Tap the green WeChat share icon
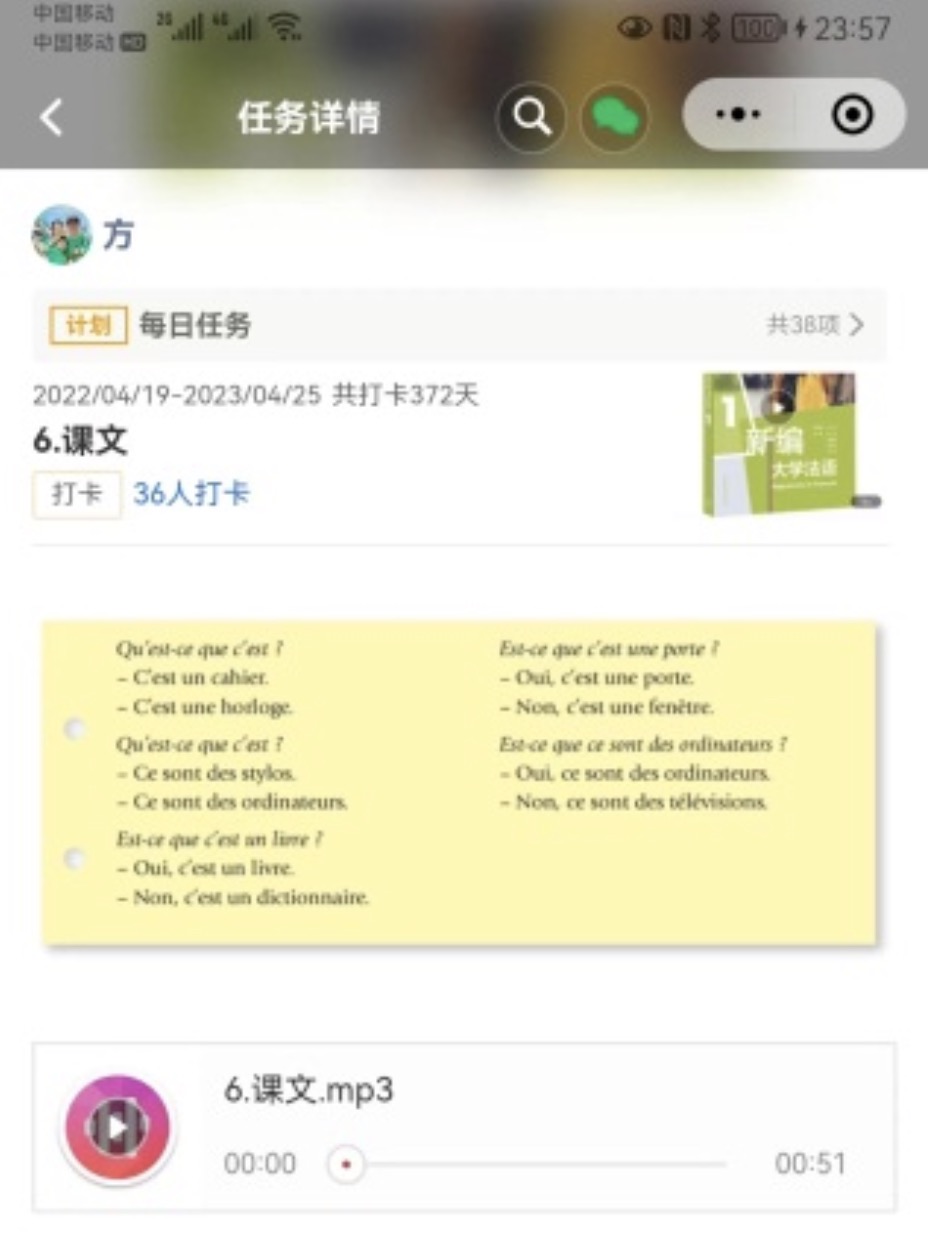This screenshot has width=930, height=1242. tap(615, 118)
